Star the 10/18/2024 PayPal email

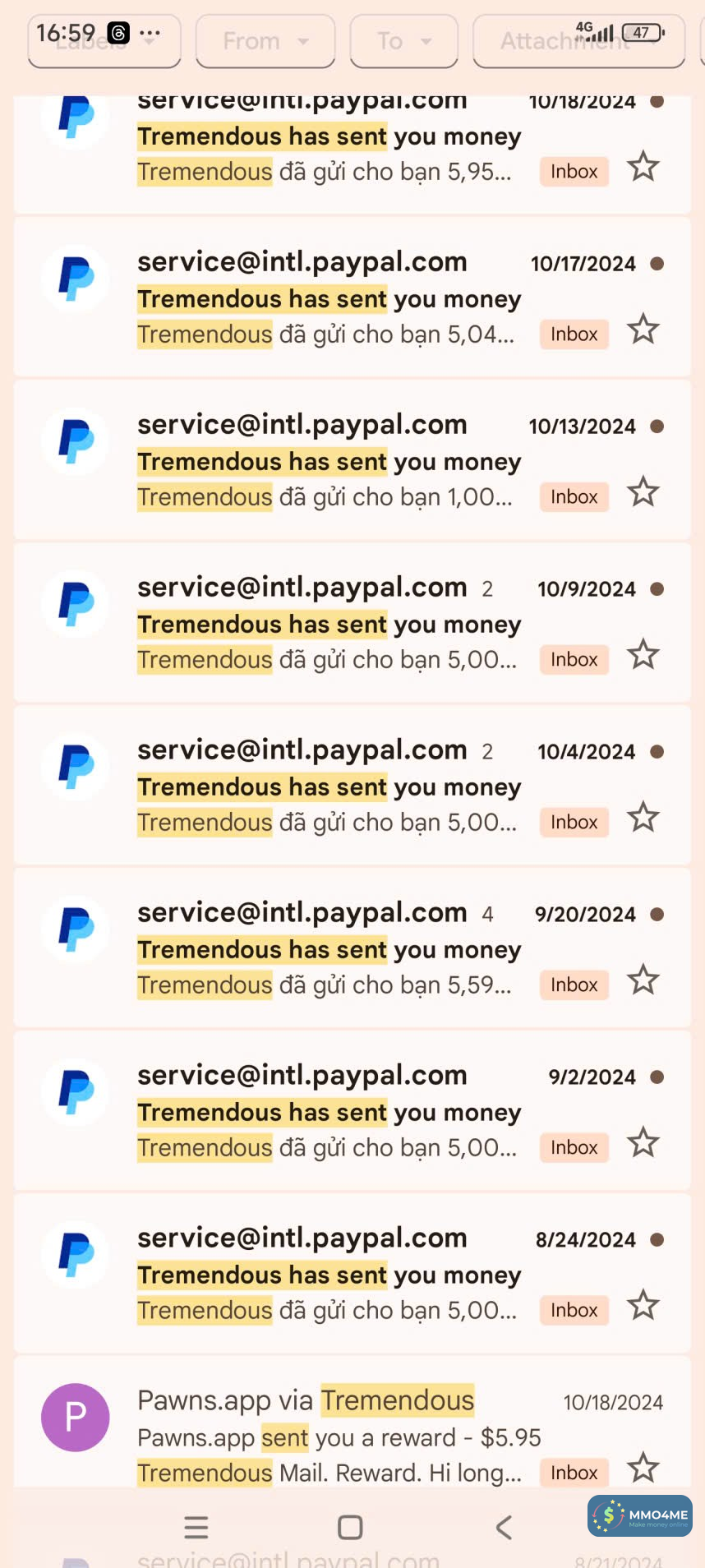pyautogui.click(x=643, y=166)
